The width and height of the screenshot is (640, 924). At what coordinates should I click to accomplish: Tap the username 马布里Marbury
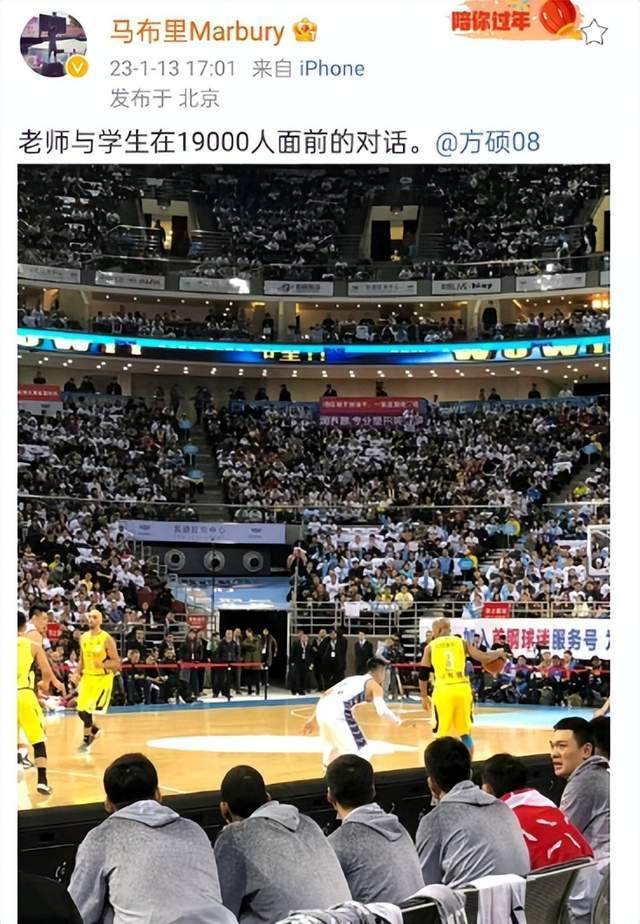[197, 32]
